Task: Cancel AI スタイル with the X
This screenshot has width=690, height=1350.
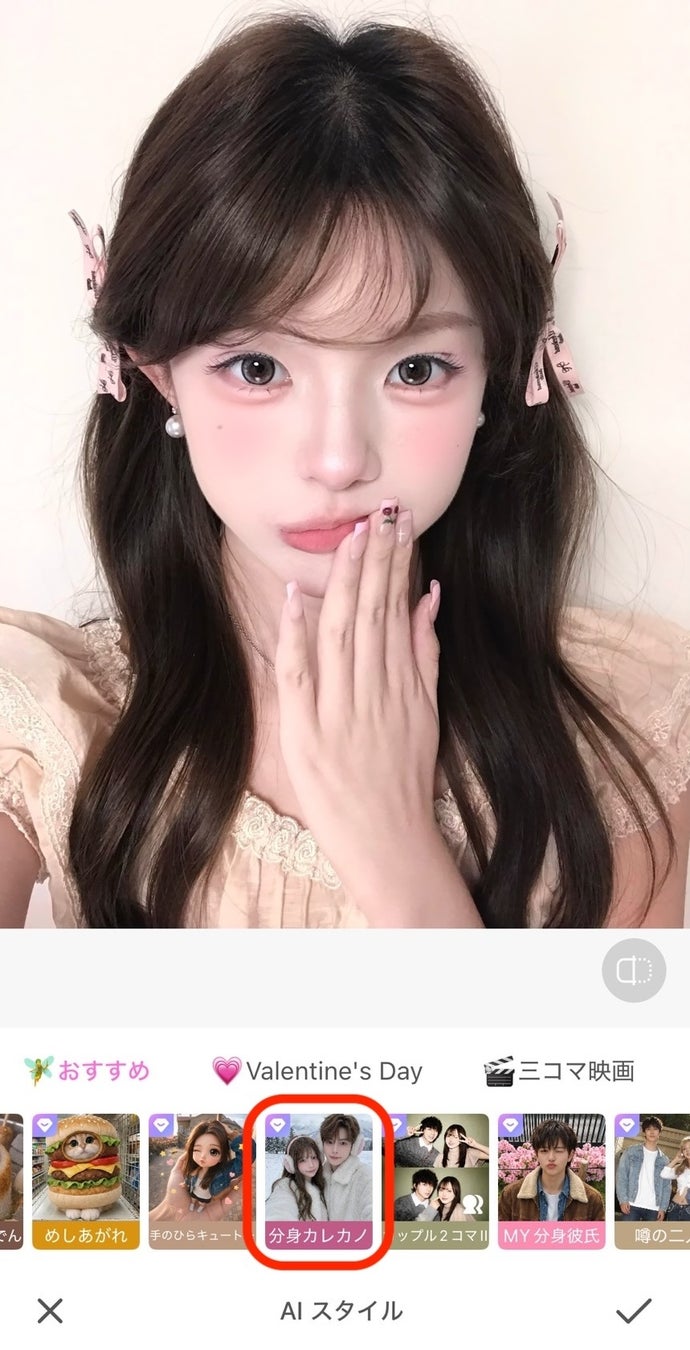Action: tap(50, 1311)
